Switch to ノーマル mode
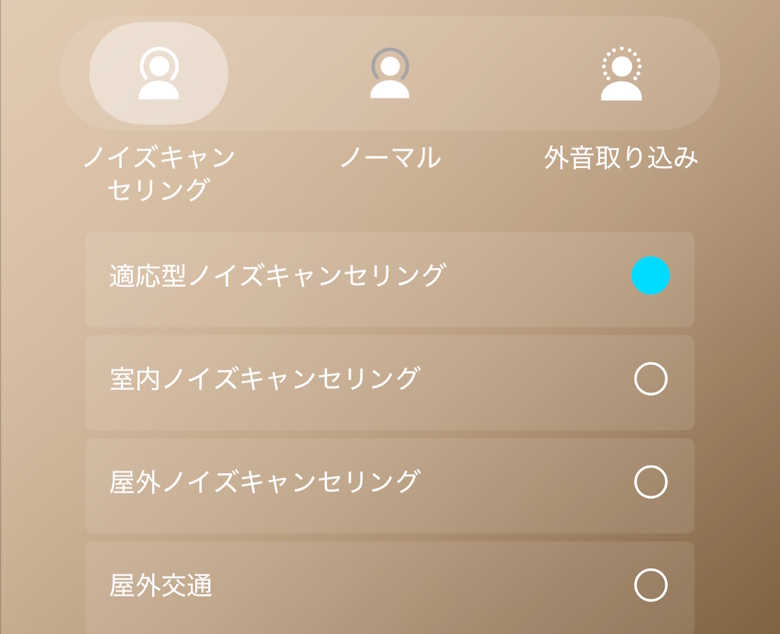Viewport: 780px width, 634px height. pos(390,74)
